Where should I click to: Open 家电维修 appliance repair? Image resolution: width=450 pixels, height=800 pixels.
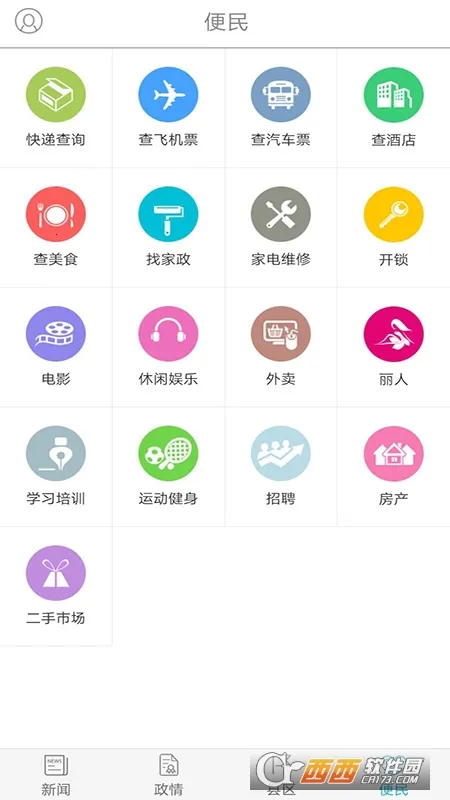click(x=281, y=228)
